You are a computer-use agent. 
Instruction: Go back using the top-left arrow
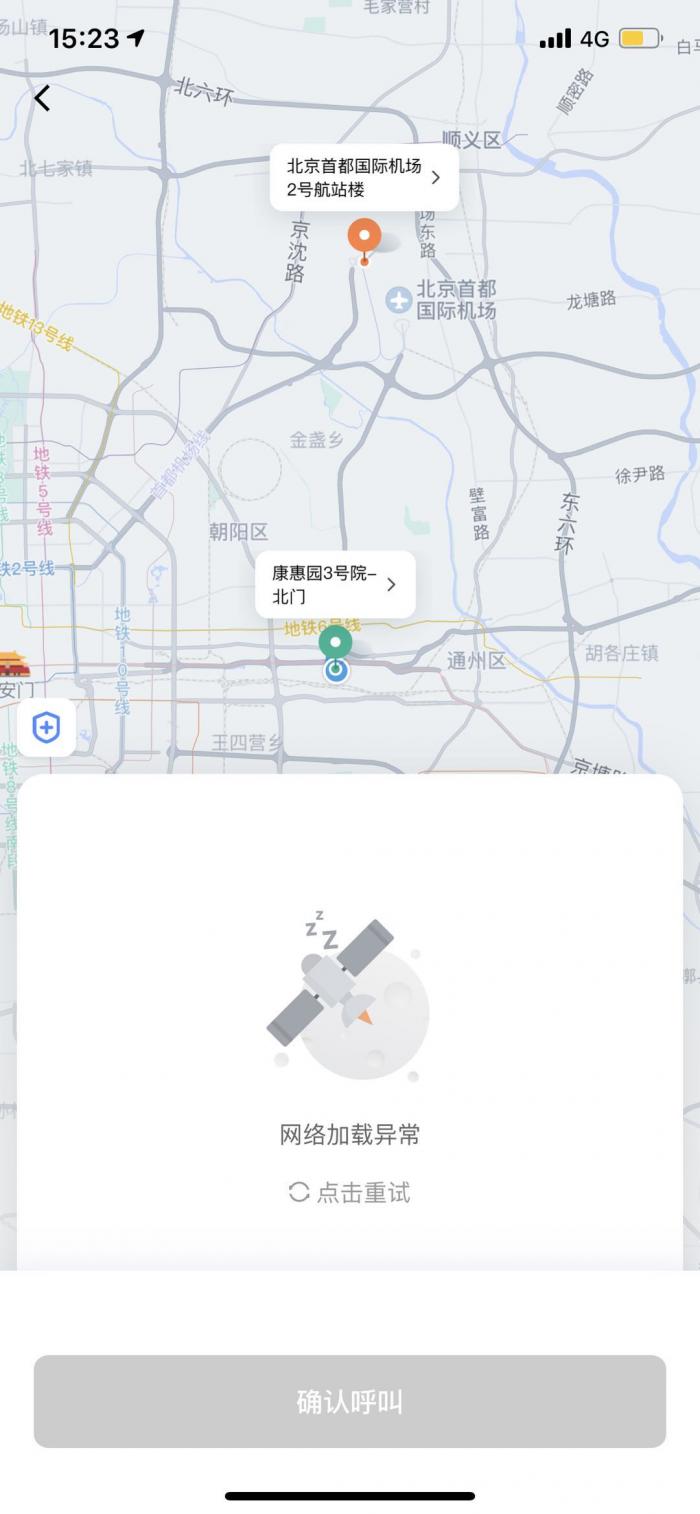pos(42,98)
